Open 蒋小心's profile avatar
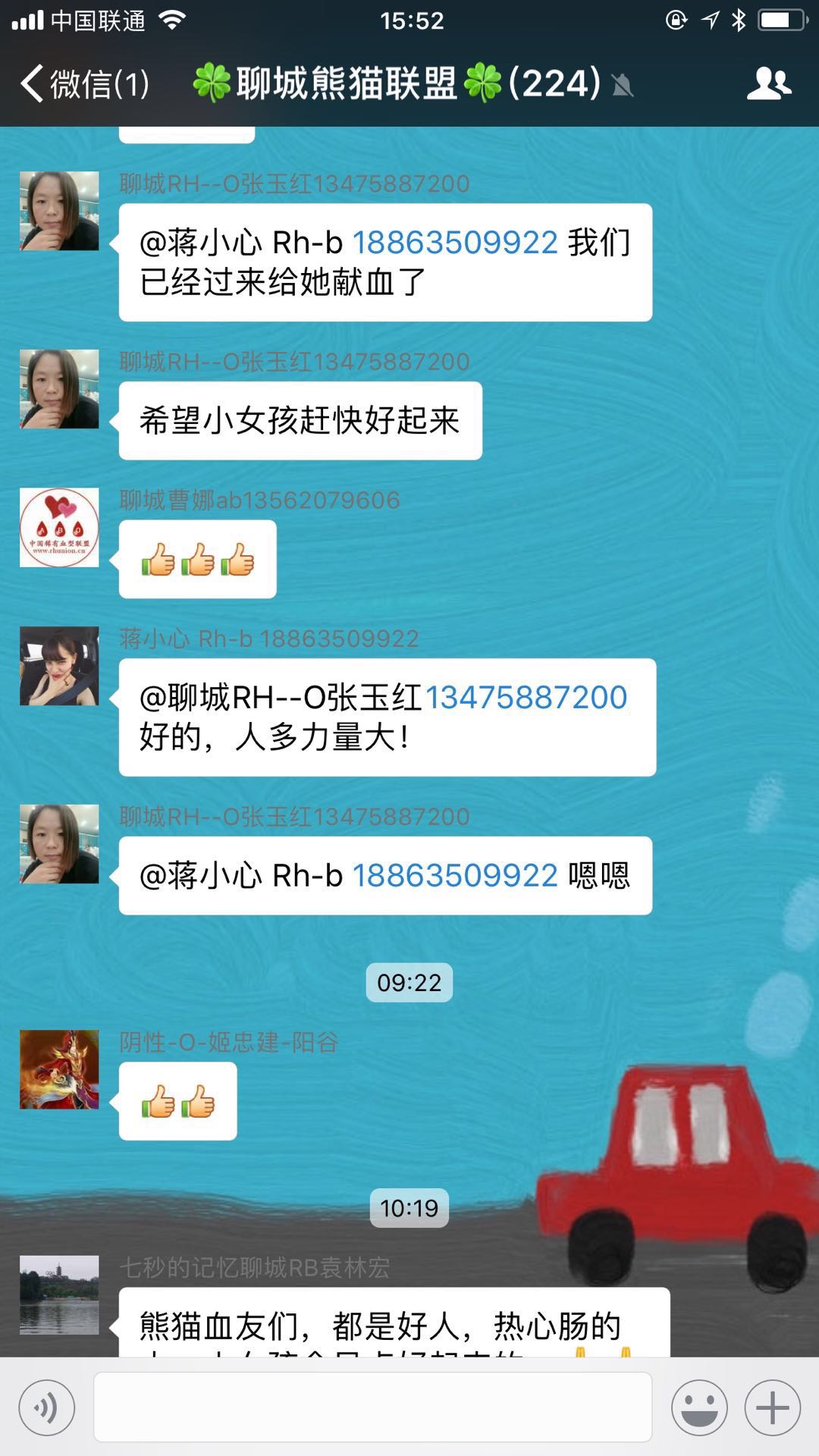Image resolution: width=819 pixels, height=1456 pixels. [59, 666]
